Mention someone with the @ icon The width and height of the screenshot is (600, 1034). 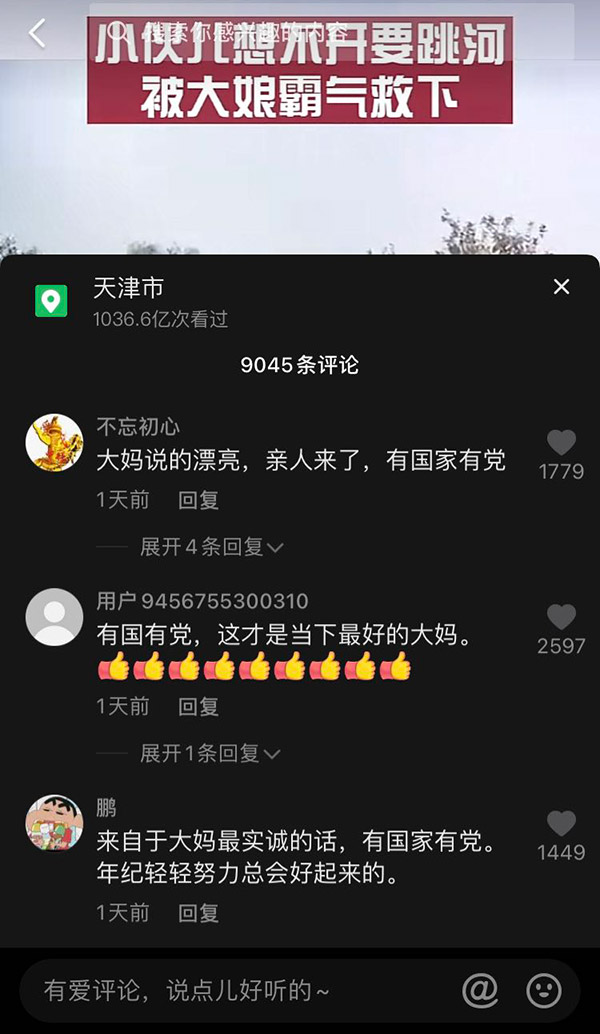pyautogui.click(x=480, y=991)
